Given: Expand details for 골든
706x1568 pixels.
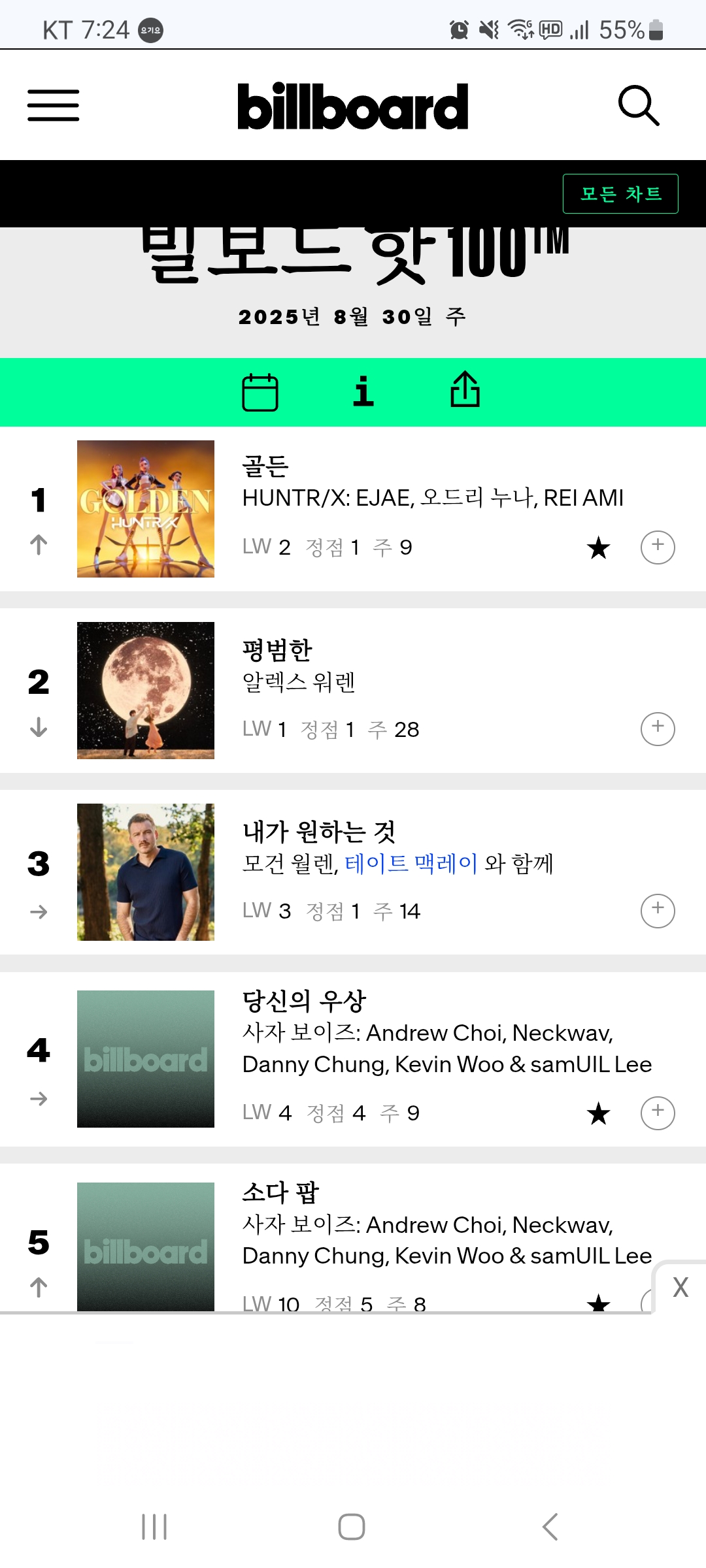Looking at the screenshot, I should (658, 547).
